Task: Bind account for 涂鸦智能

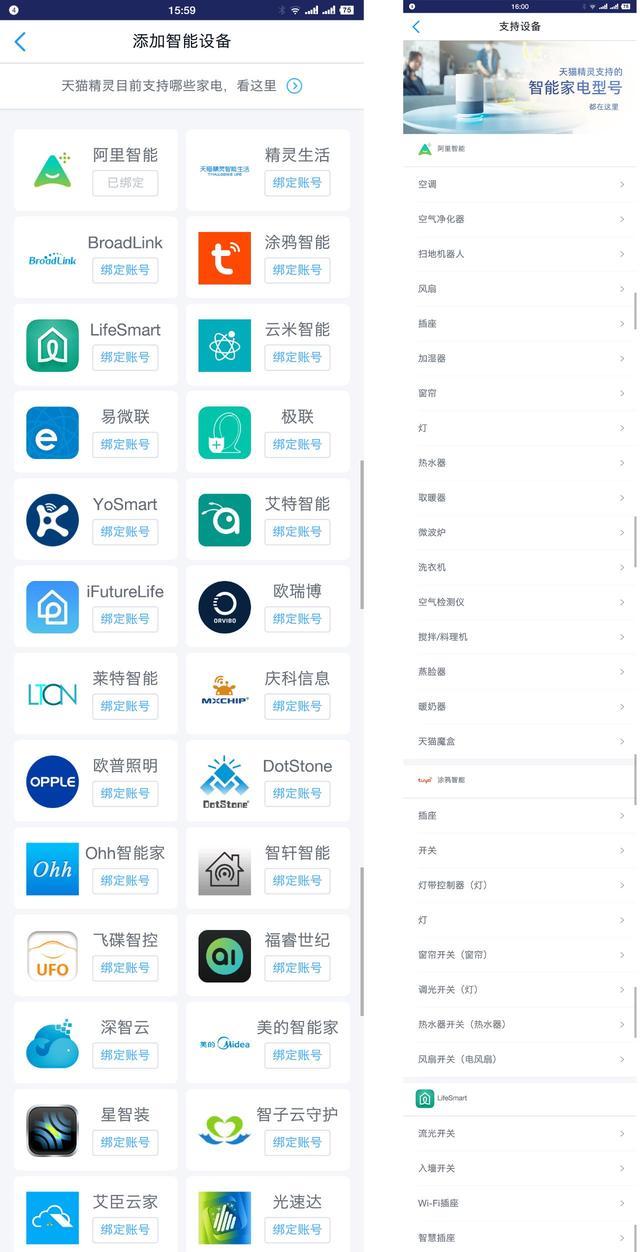Action: [x=297, y=270]
